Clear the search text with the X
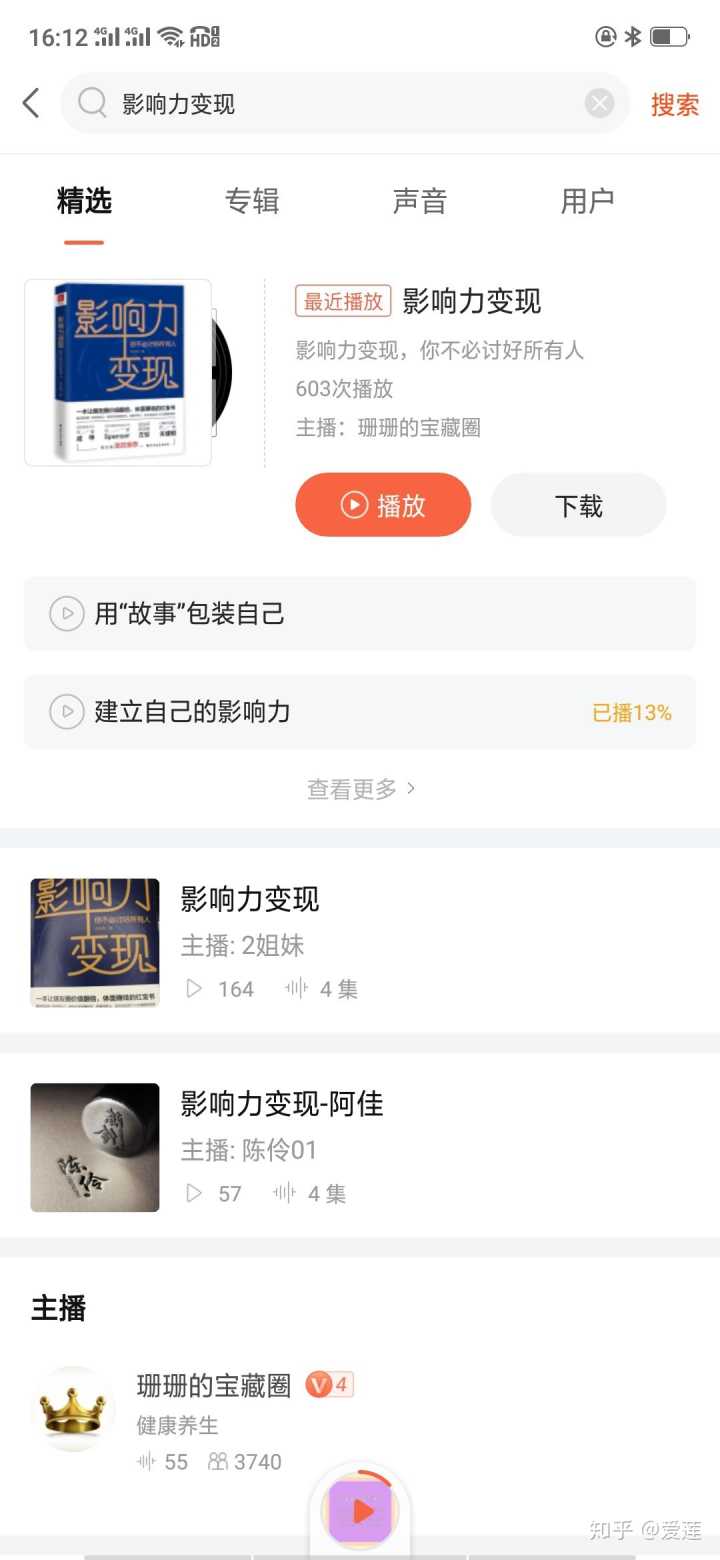The height and width of the screenshot is (1560, 720). tap(599, 103)
